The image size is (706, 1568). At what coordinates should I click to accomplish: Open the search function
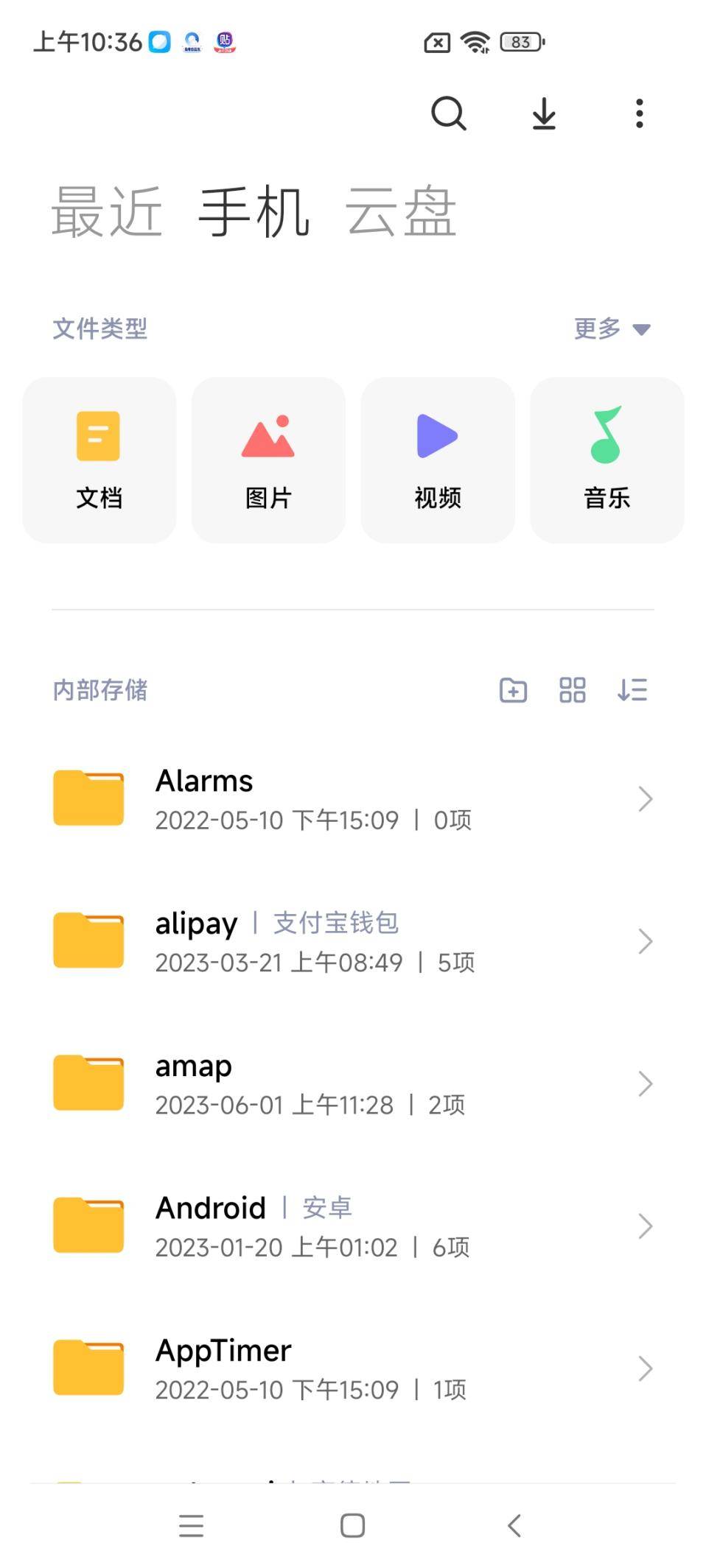(x=449, y=114)
